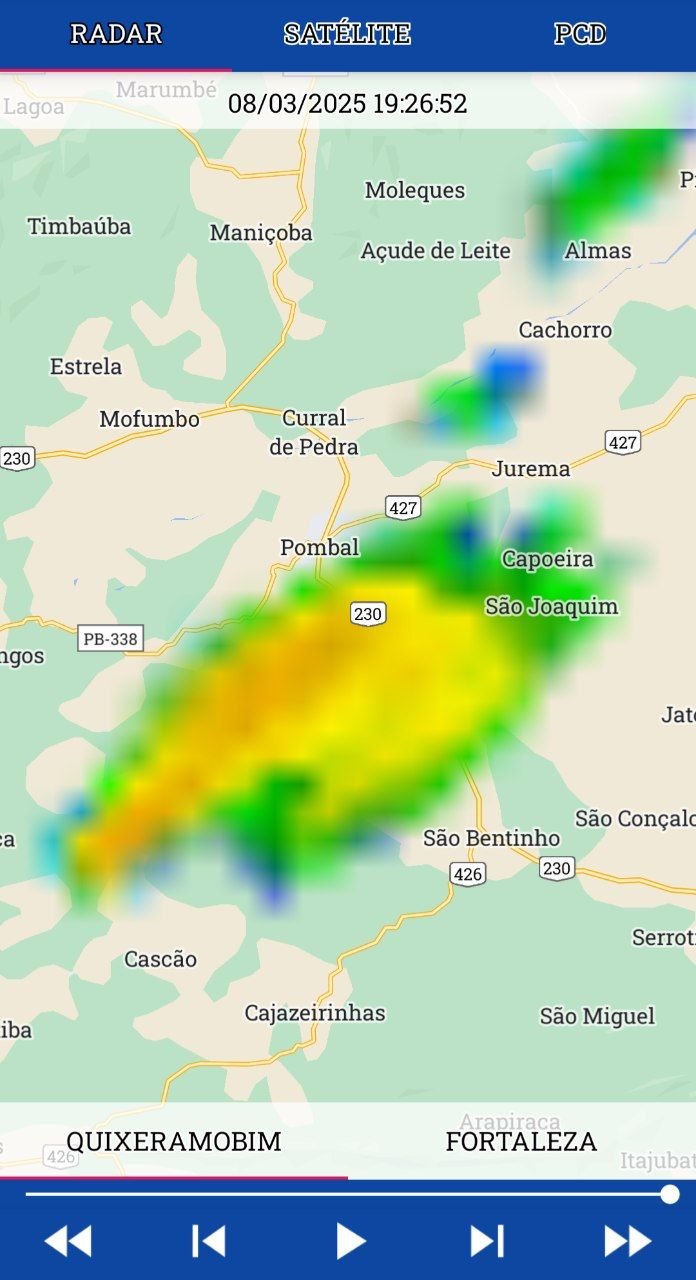Choose the Quixeramobim radar

[x=174, y=1141]
